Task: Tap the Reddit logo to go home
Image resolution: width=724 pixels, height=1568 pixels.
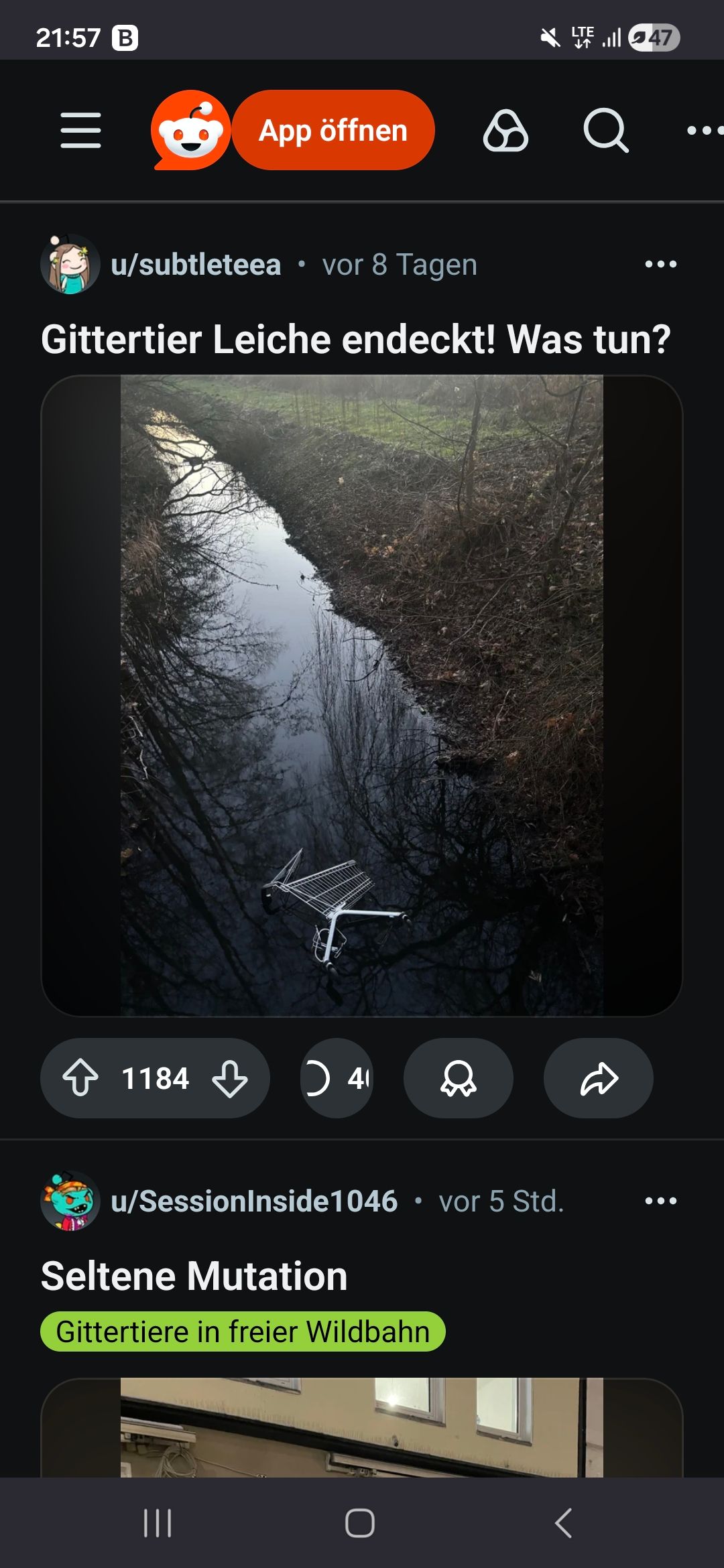Action: [191, 130]
